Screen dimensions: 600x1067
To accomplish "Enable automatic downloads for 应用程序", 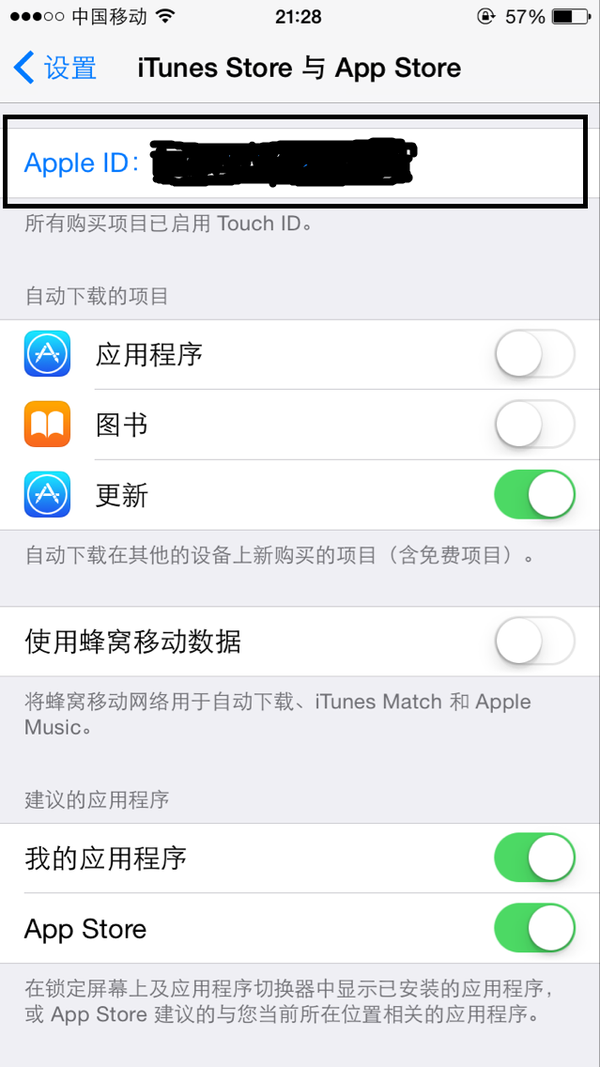I will tap(534, 354).
